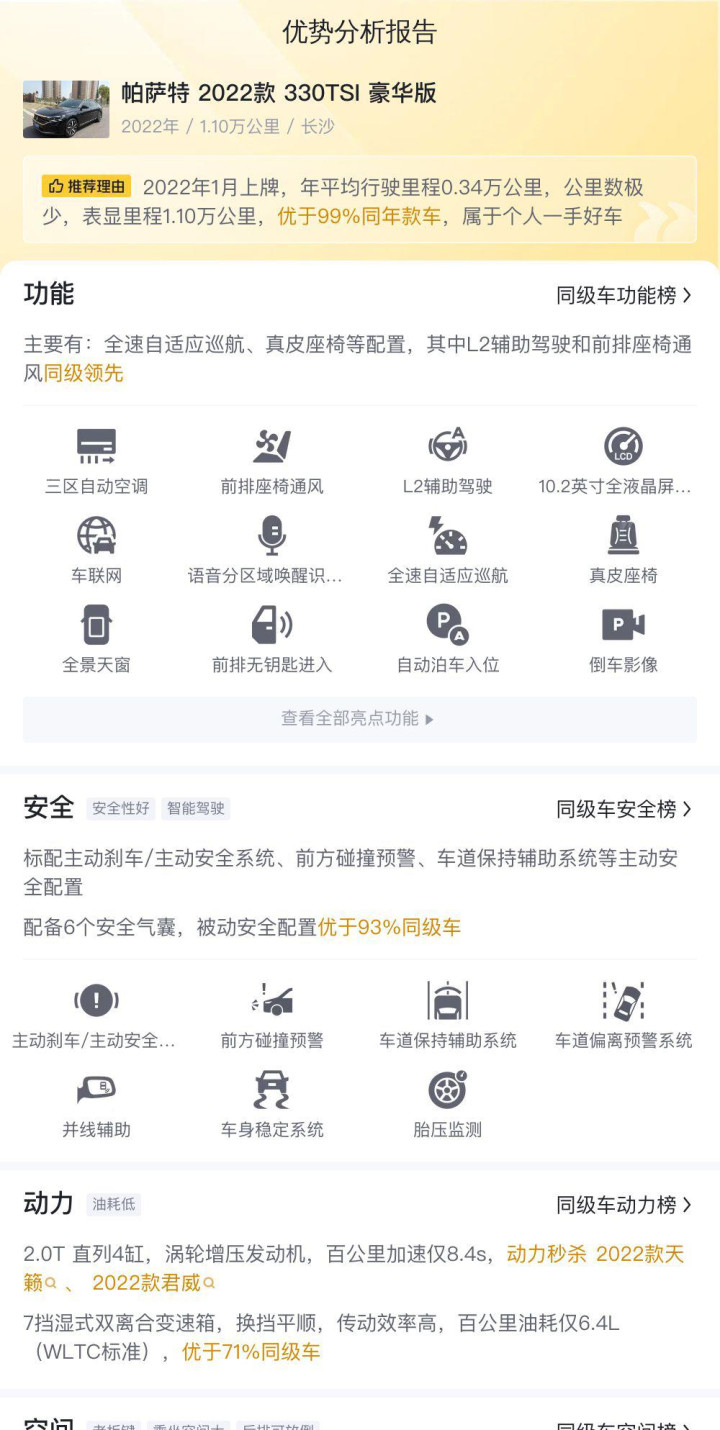
Task: Open the 同级车空间榜 ranking link
Action: click(x=625, y=1424)
